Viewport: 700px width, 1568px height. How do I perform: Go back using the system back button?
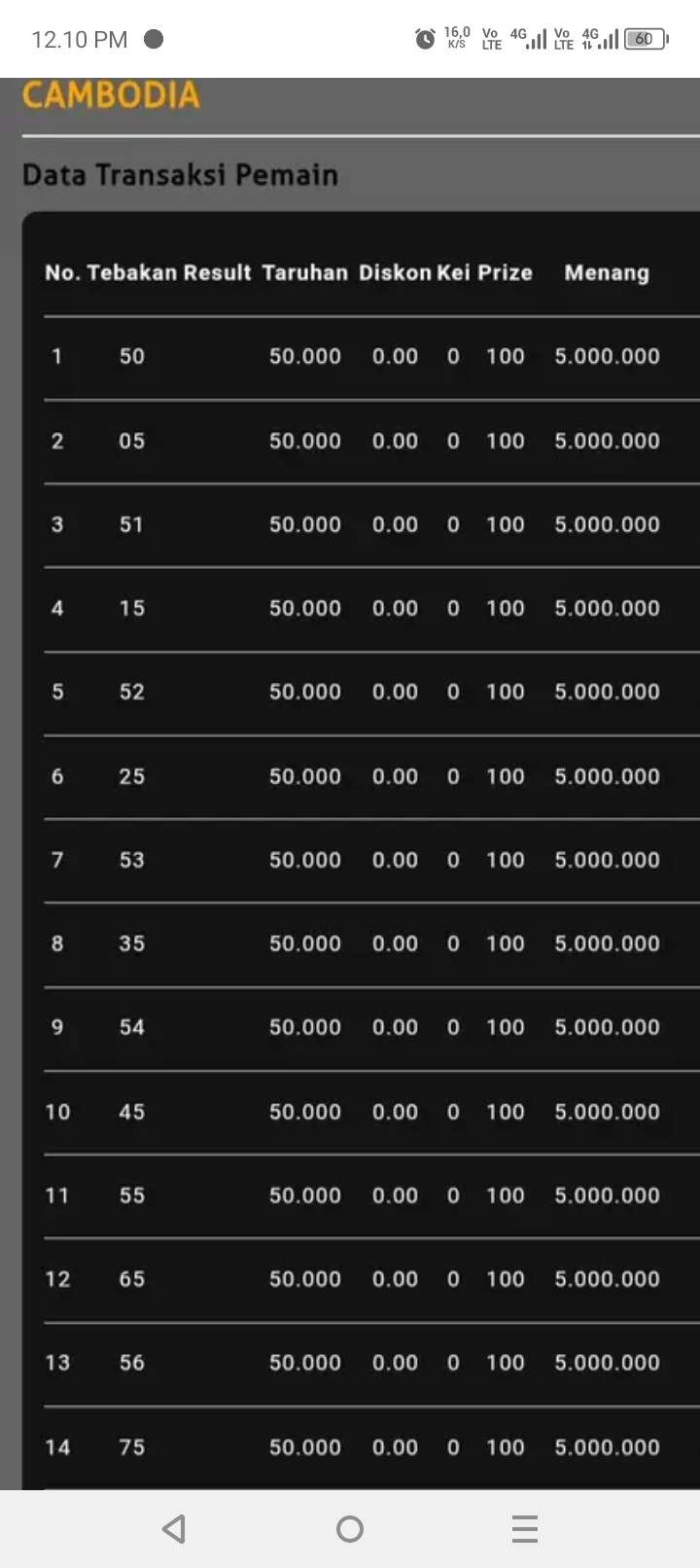click(x=174, y=1529)
